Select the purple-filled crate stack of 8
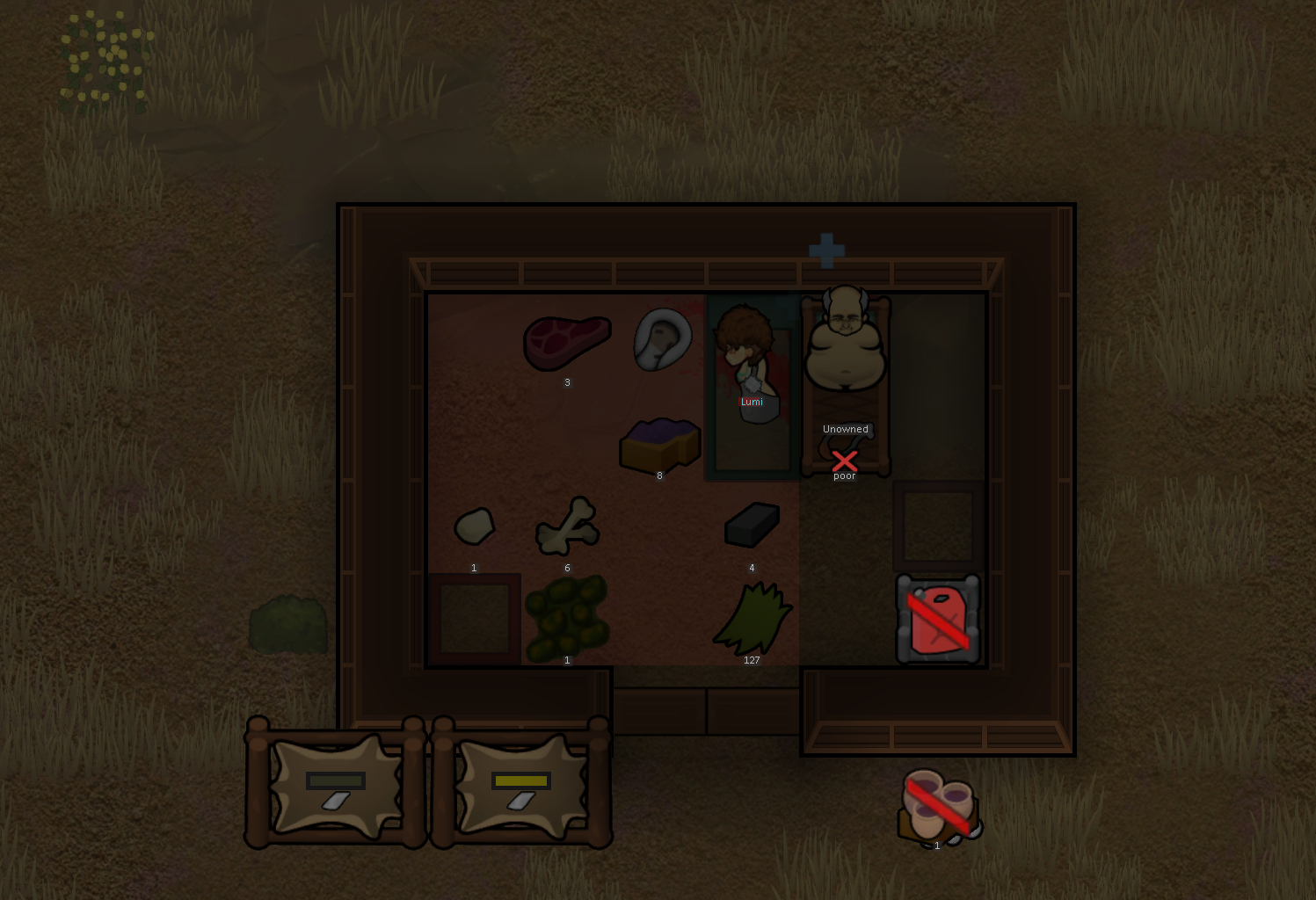Image resolution: width=1316 pixels, height=900 pixels. [x=660, y=445]
